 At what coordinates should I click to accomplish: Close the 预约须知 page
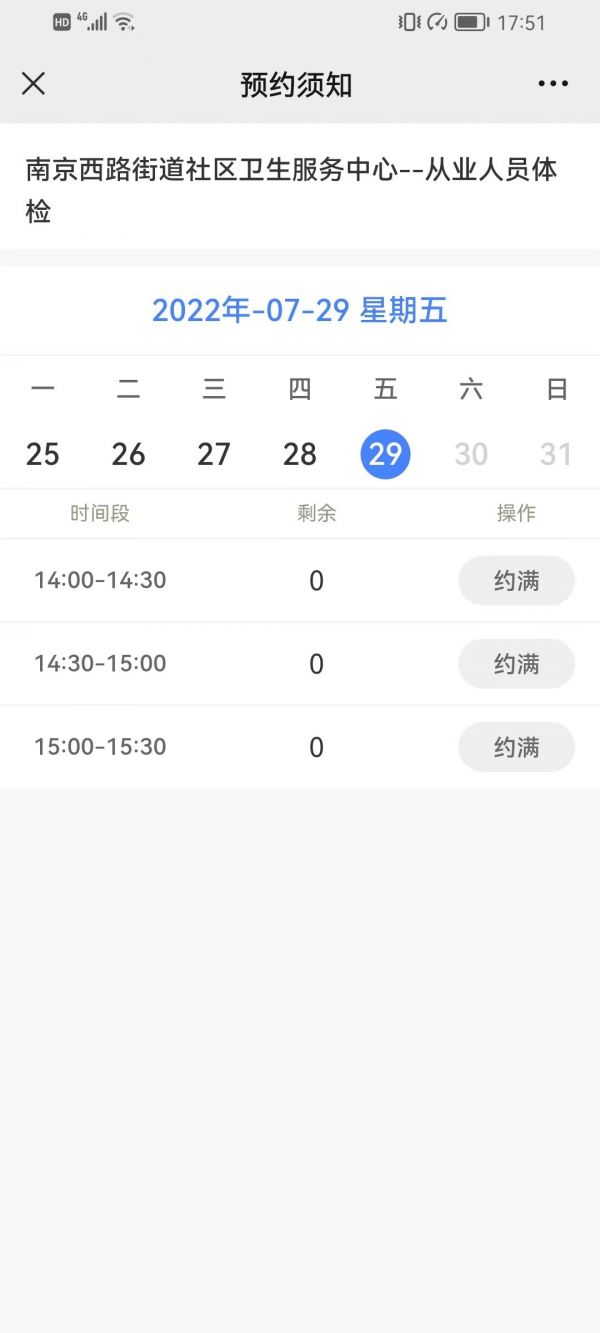pos(33,84)
